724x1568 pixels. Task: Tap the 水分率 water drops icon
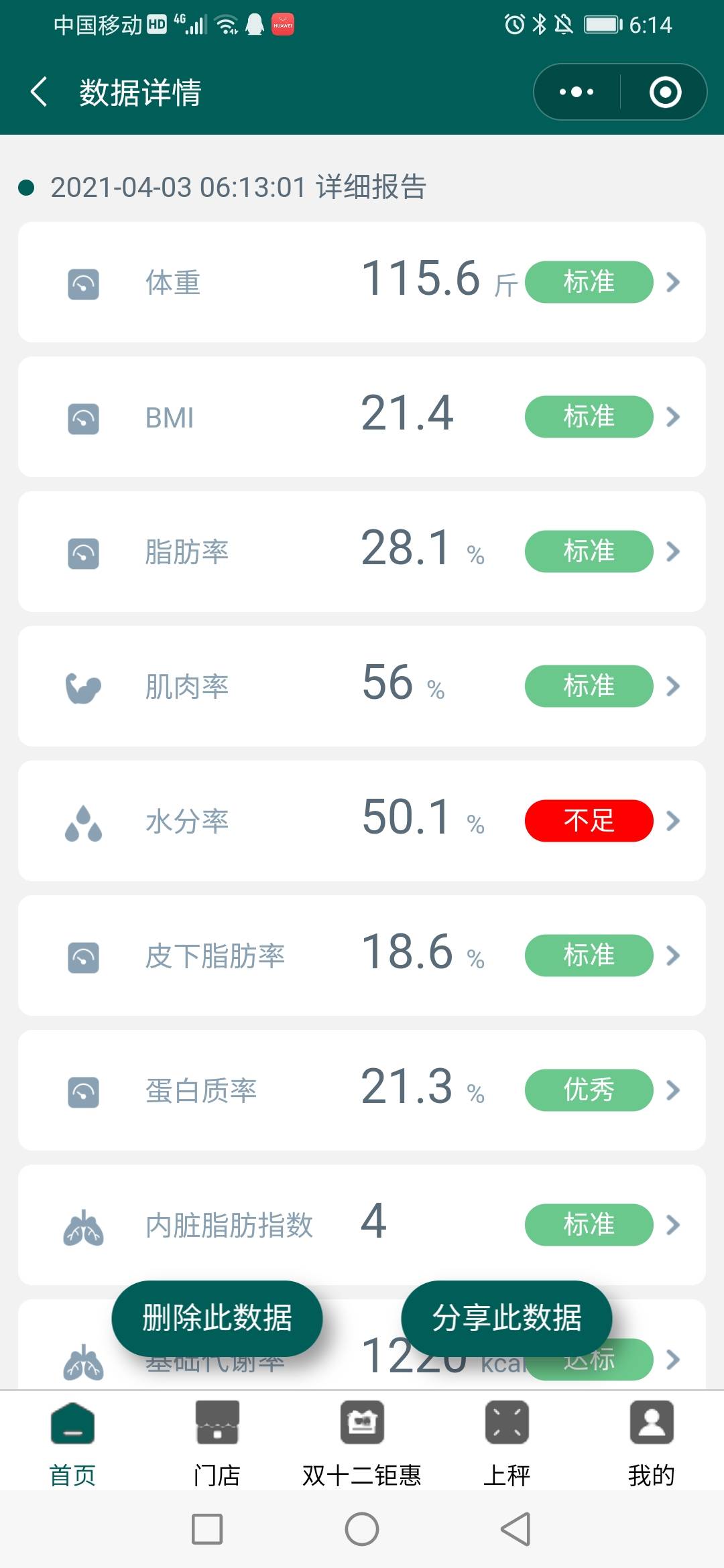tap(83, 820)
